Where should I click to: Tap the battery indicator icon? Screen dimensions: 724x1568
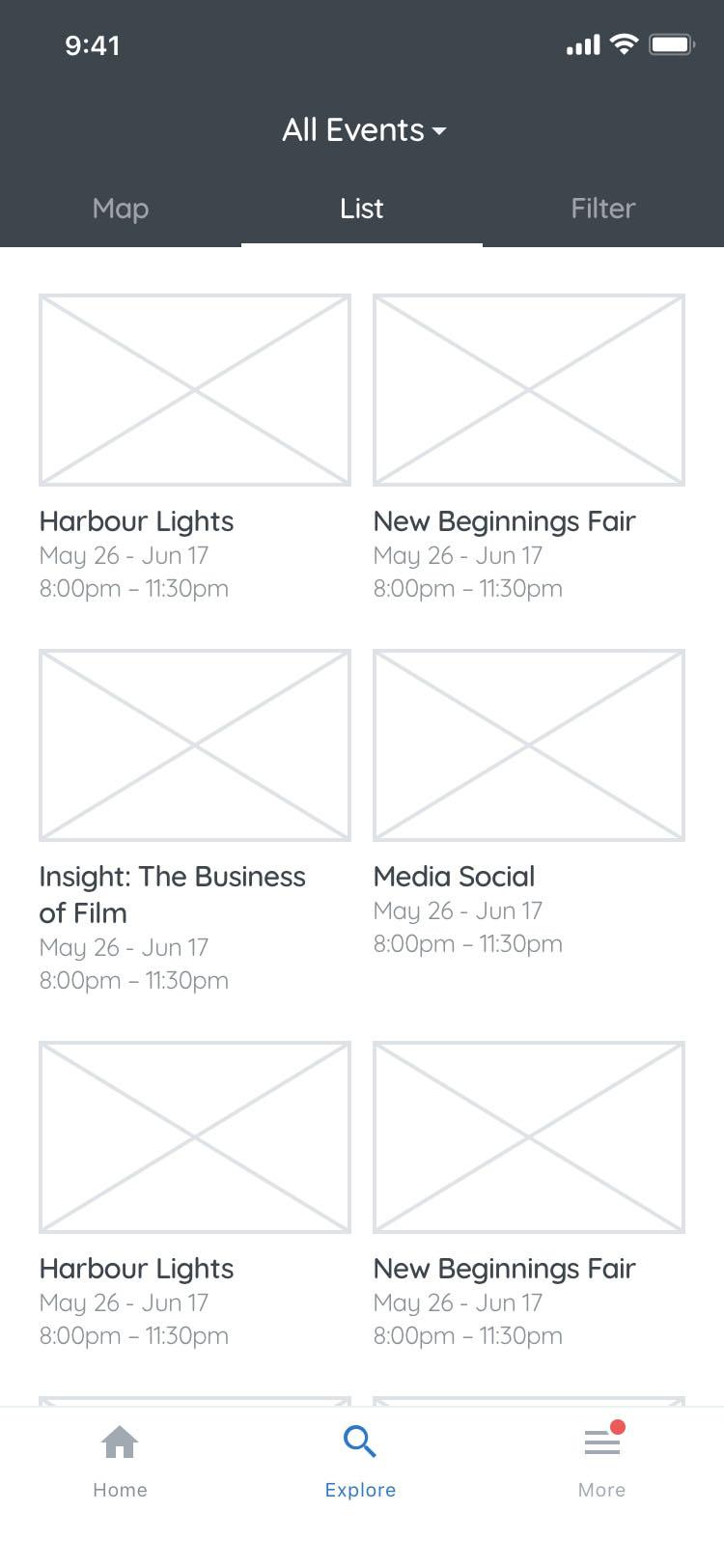coord(671,43)
